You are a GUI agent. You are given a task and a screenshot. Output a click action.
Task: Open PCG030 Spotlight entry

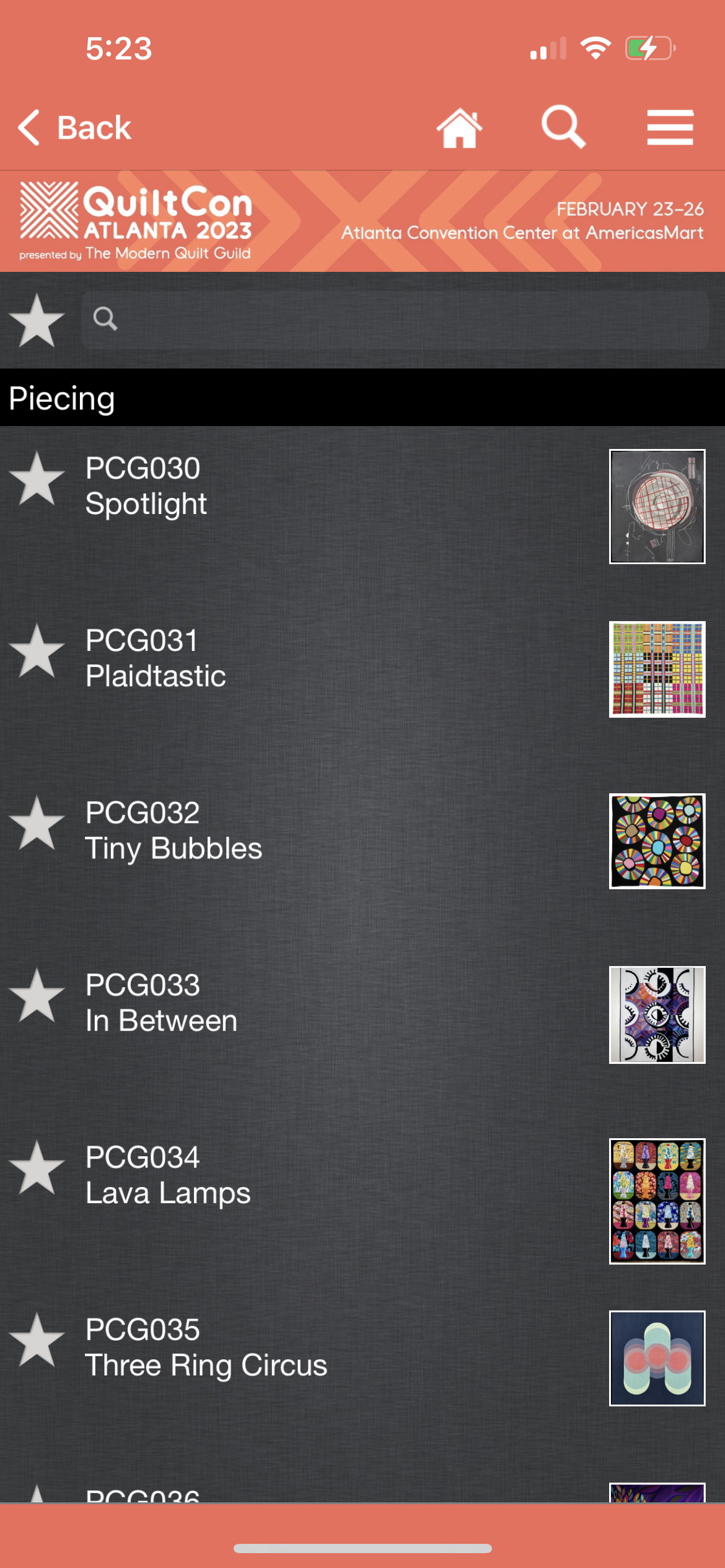tap(248, 486)
